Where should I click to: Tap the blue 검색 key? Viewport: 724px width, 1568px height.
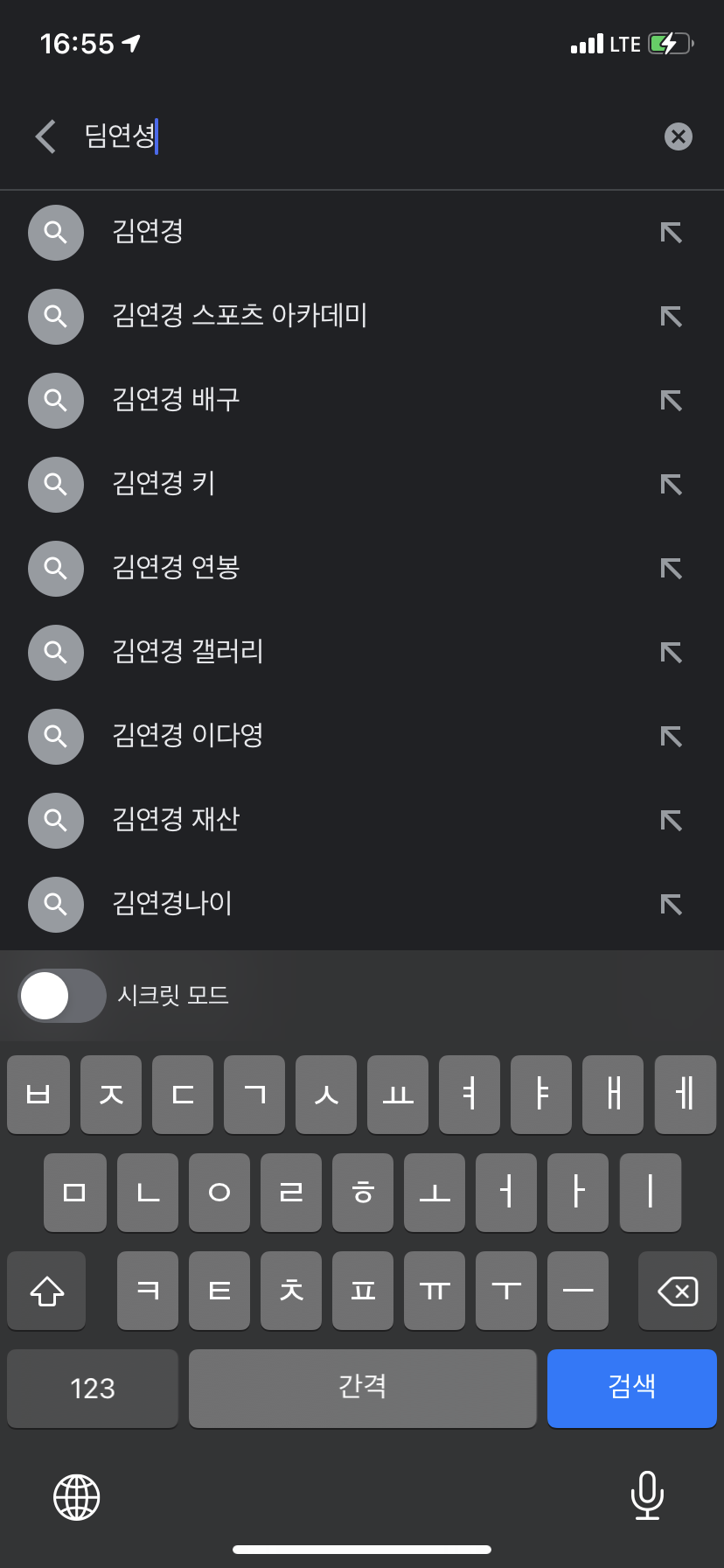tap(631, 1388)
